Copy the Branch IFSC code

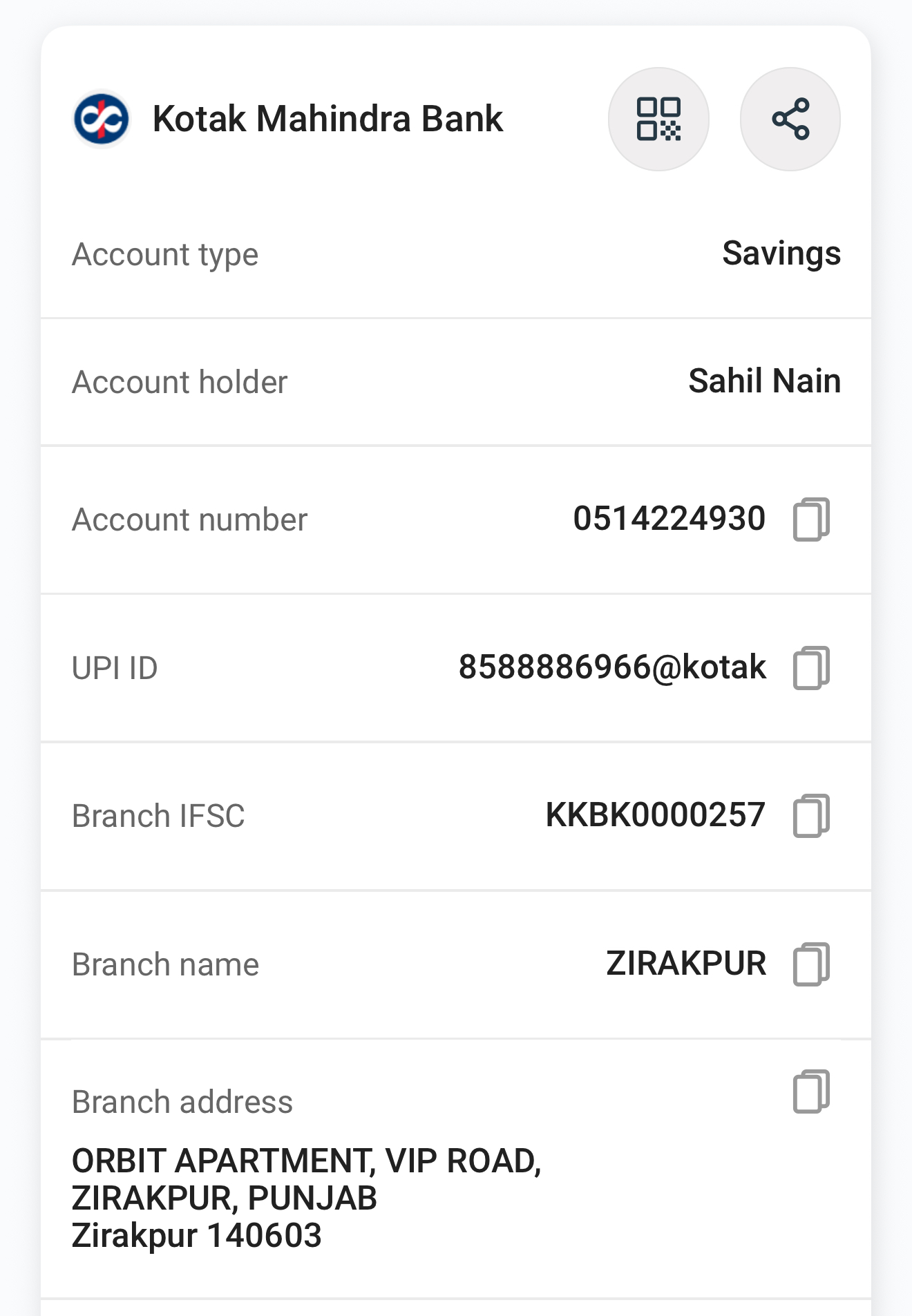point(810,816)
